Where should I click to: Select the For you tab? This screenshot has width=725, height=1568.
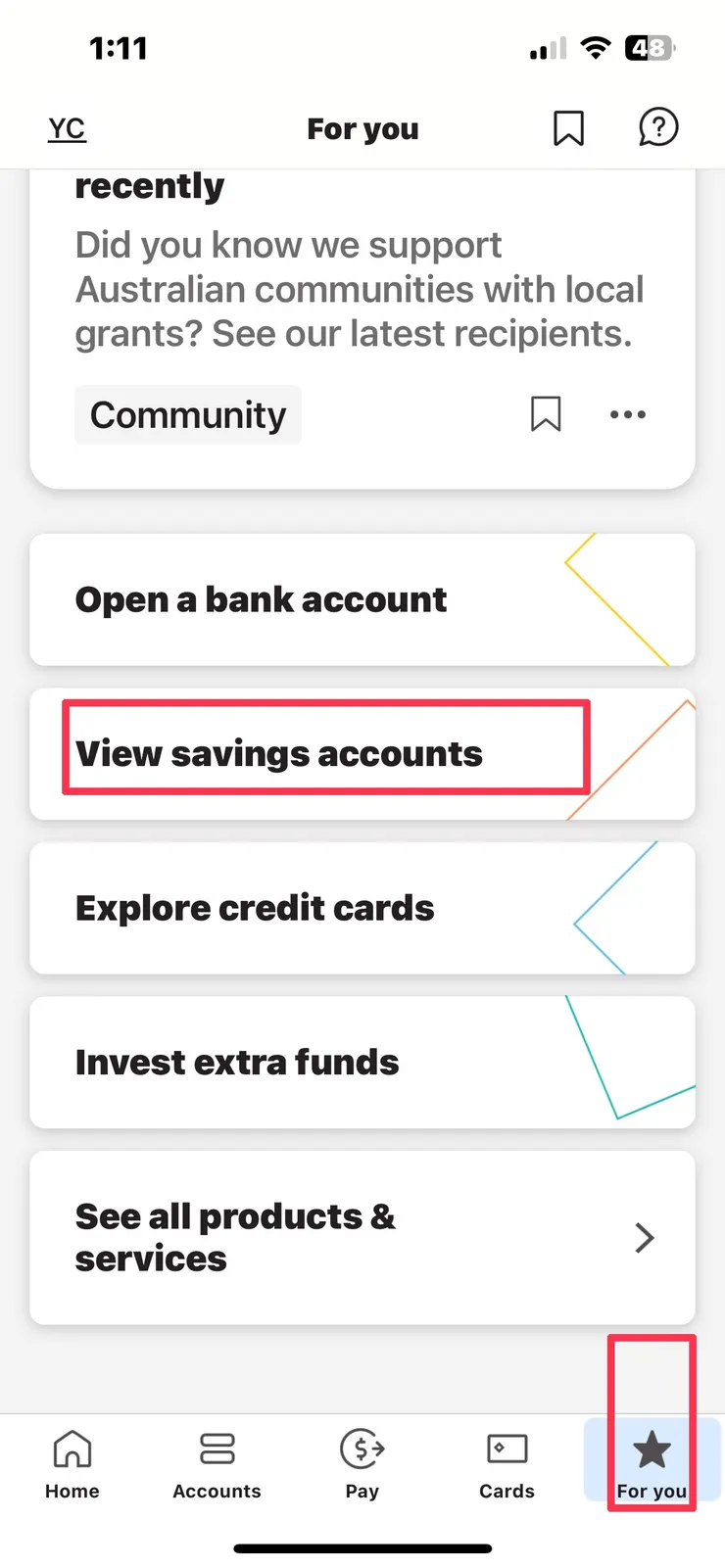(652, 1464)
